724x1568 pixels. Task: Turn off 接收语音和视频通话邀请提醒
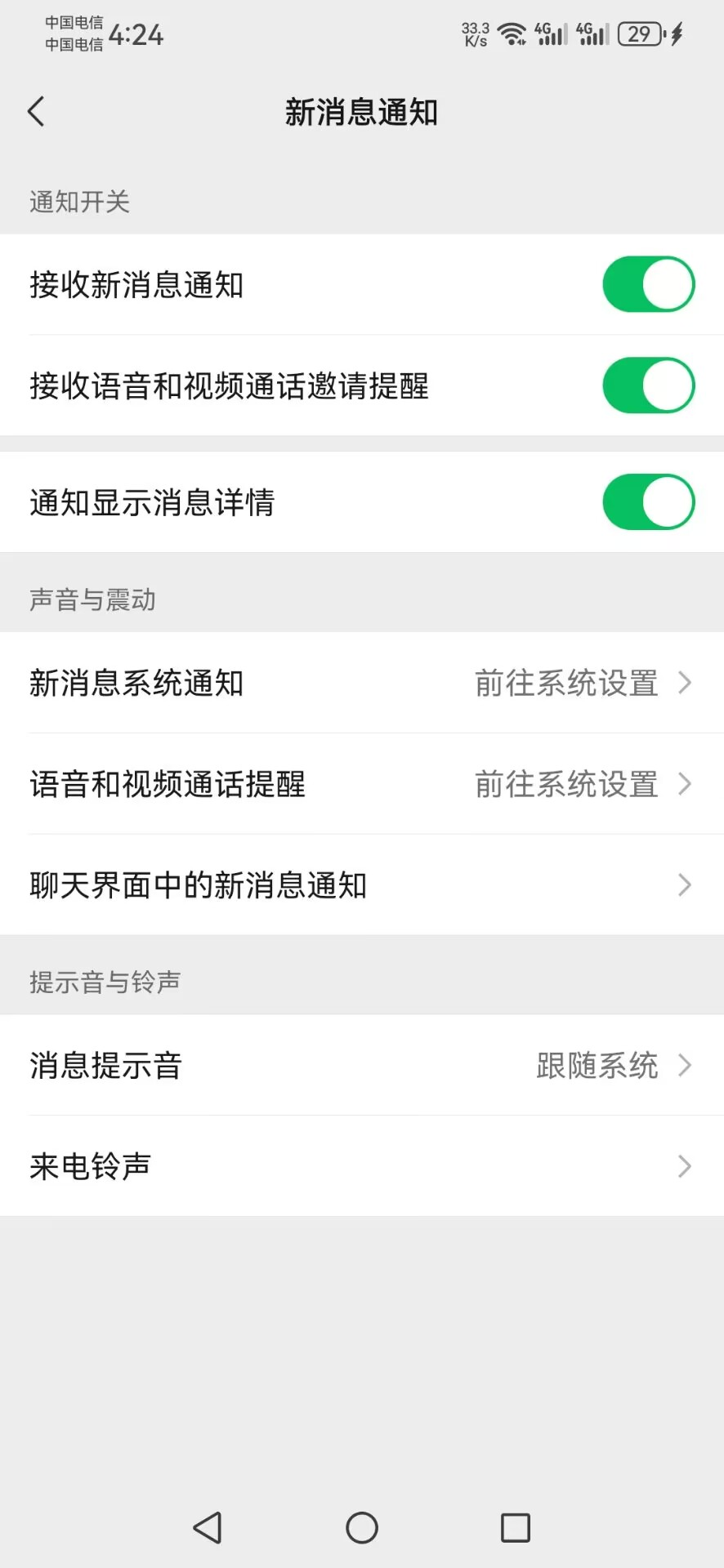tap(648, 385)
